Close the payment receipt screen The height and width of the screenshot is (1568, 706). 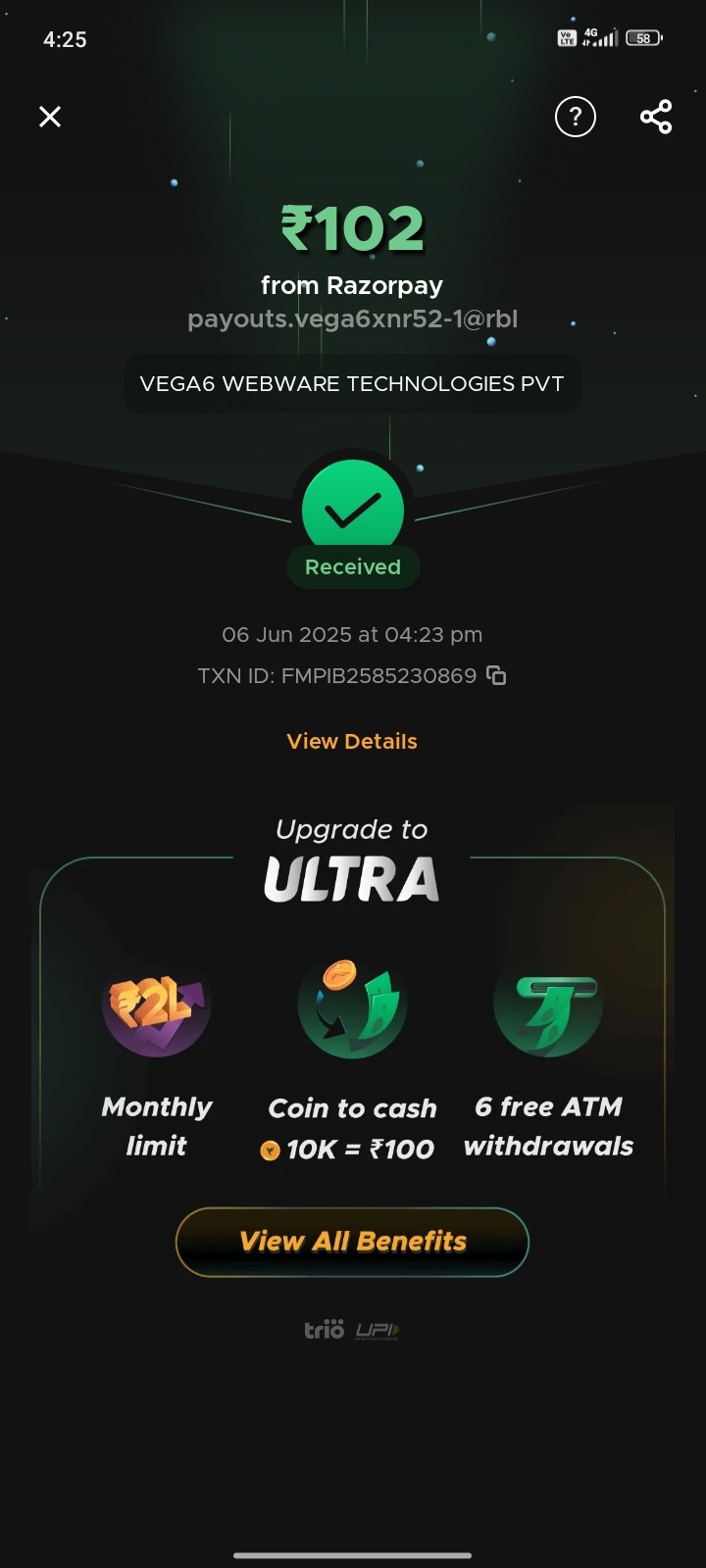50,118
